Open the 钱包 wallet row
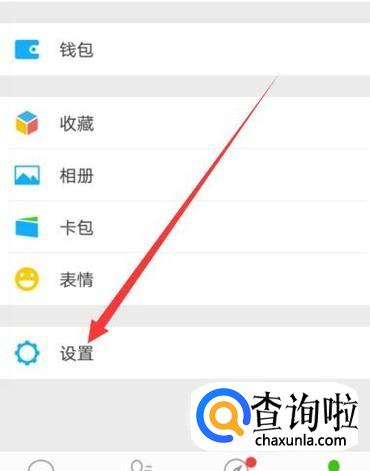The width and height of the screenshot is (370, 471). pos(185,49)
